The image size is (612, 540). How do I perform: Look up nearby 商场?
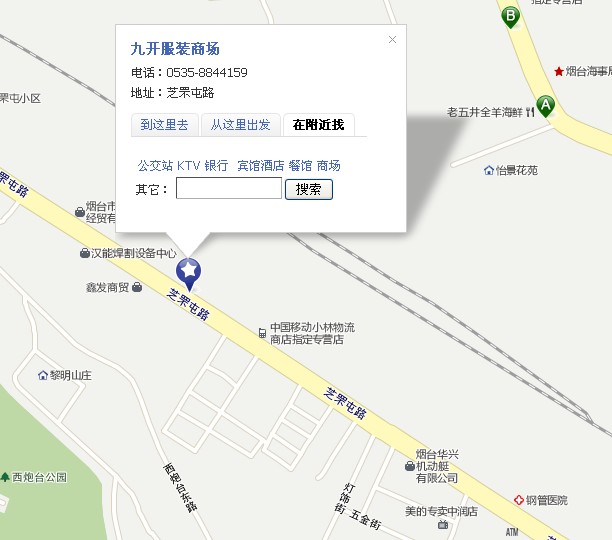point(328,165)
